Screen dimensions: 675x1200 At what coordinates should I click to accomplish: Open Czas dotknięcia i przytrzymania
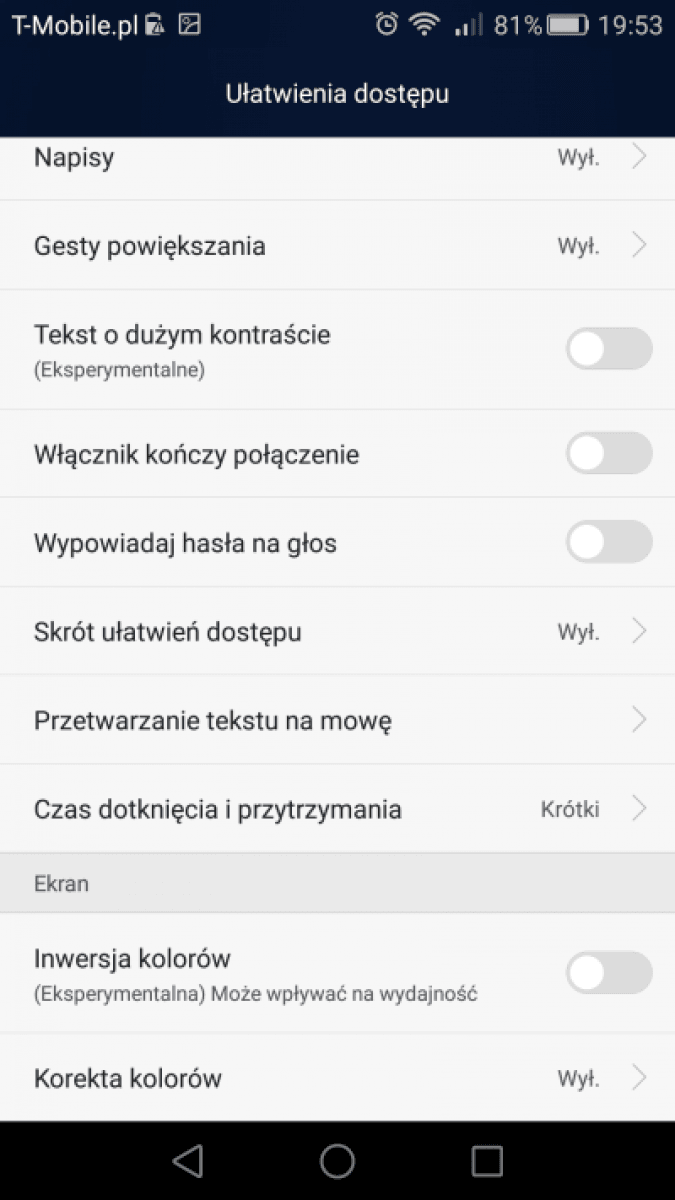point(337,808)
